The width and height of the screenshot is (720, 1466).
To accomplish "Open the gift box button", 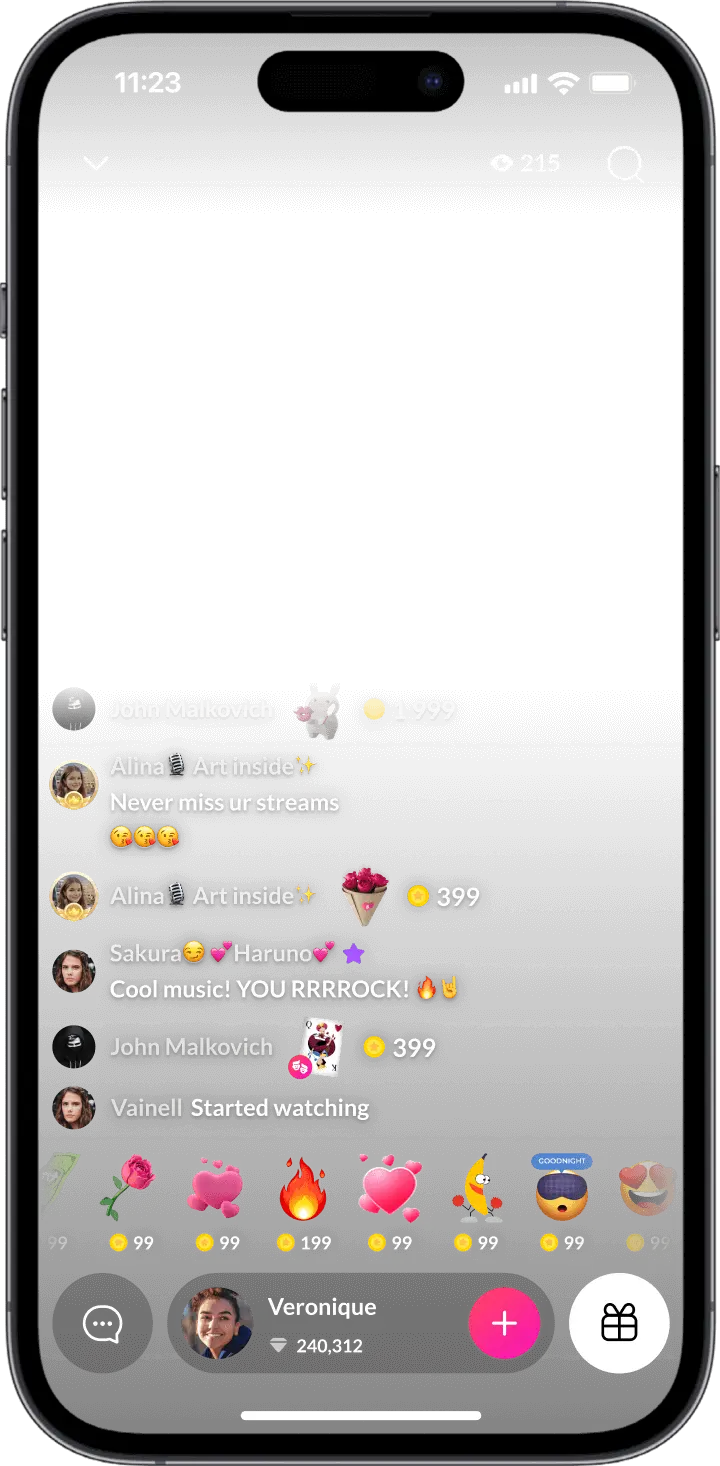I will point(619,1323).
